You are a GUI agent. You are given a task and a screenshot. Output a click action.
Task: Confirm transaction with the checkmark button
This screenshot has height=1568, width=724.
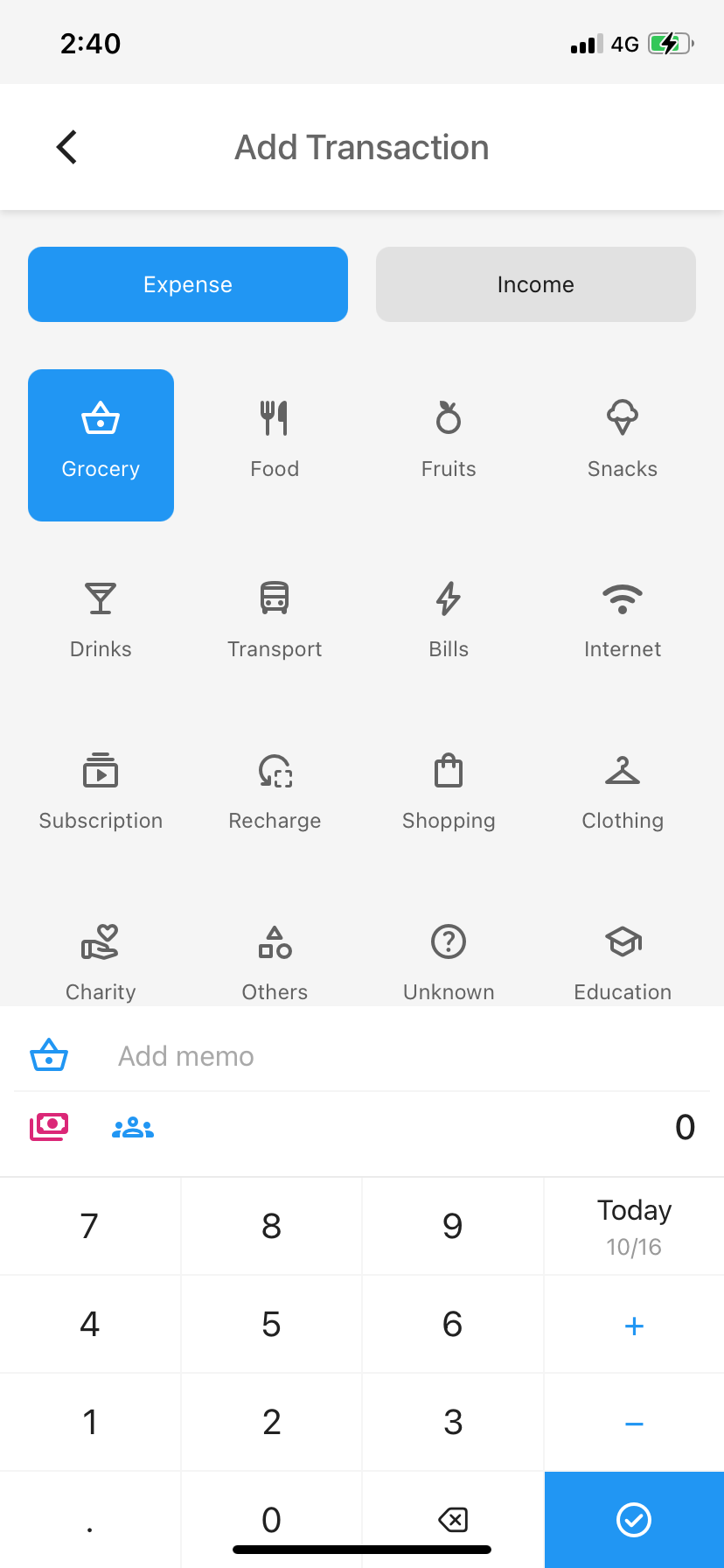[x=633, y=1520]
